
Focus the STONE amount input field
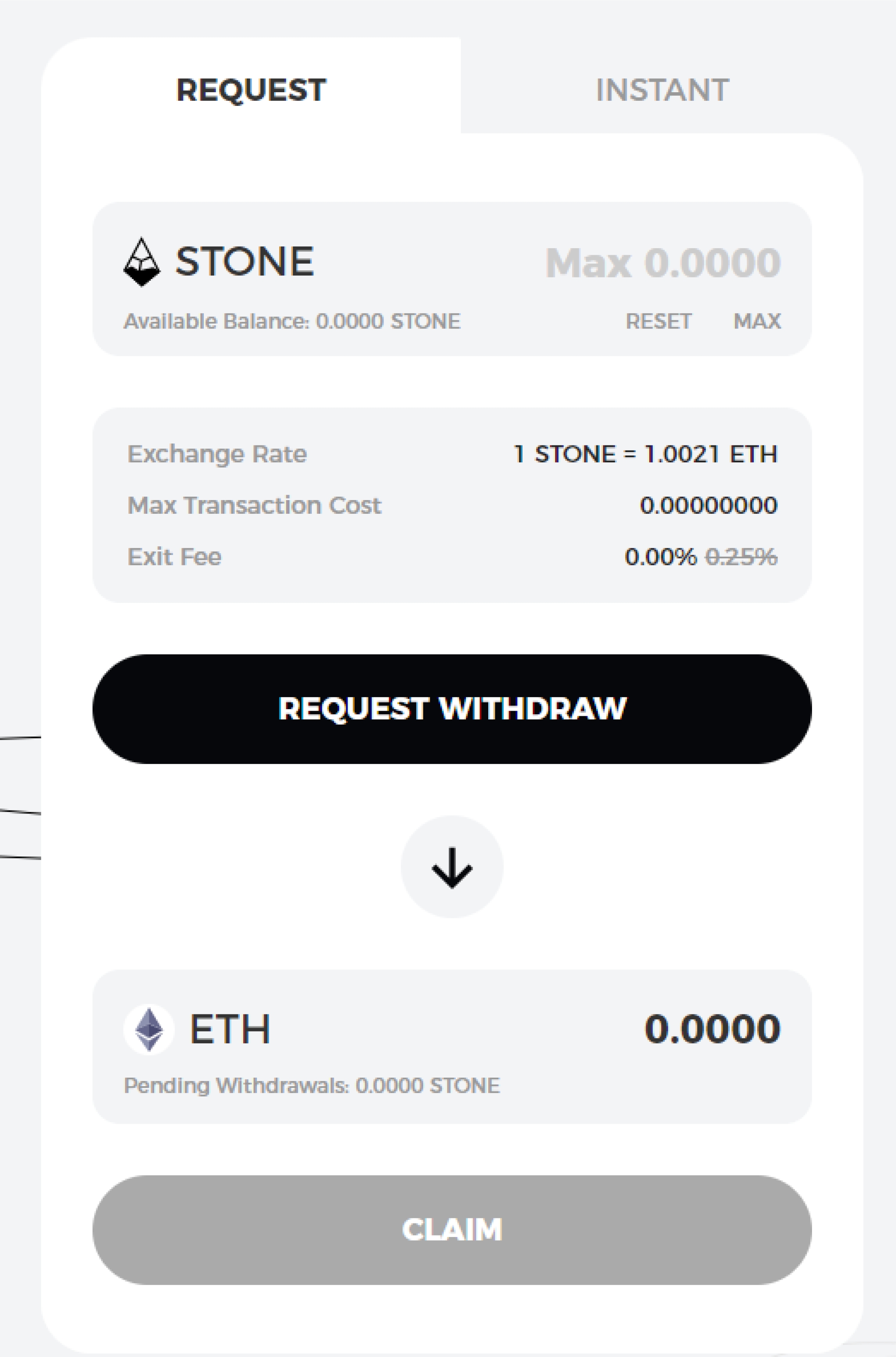[x=662, y=263]
